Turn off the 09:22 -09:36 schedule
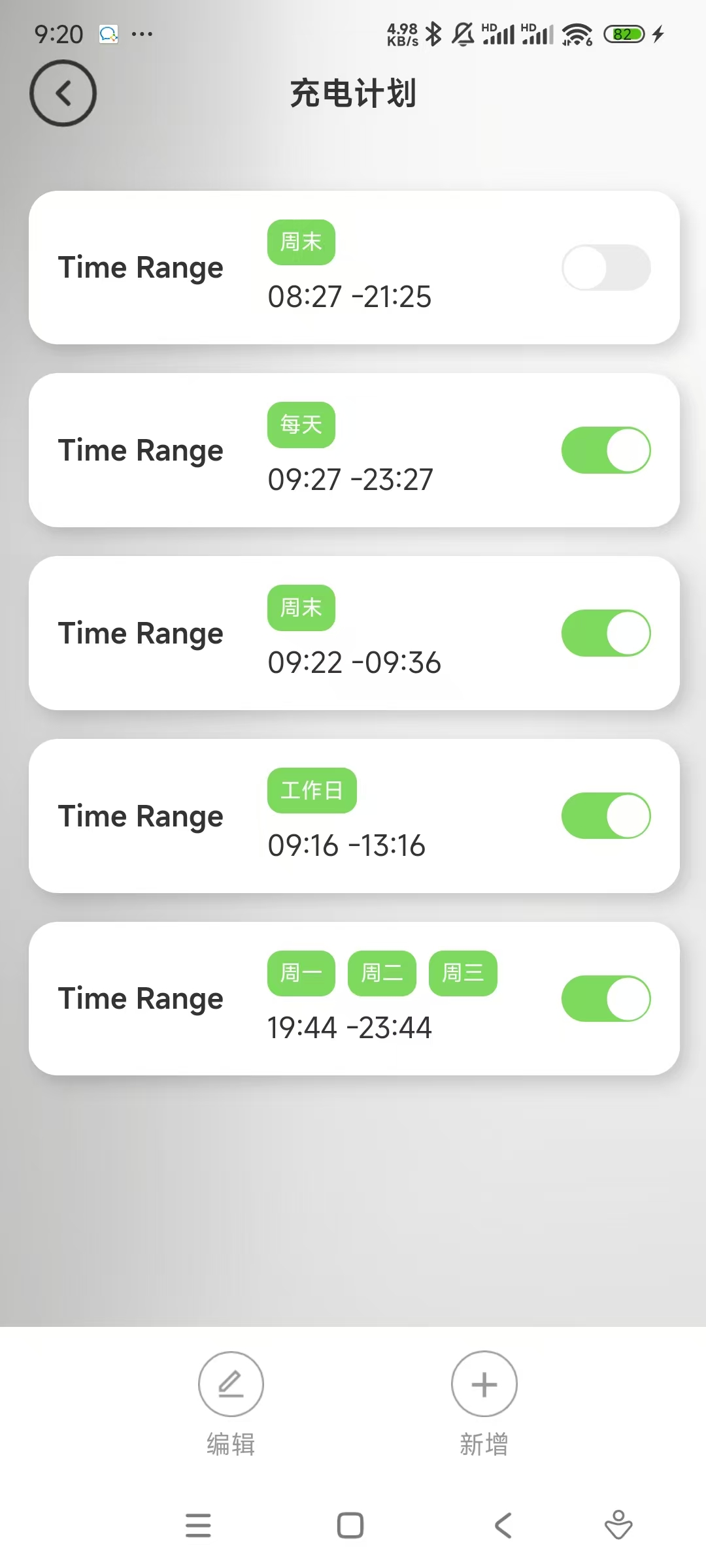706x1568 pixels. (x=606, y=633)
